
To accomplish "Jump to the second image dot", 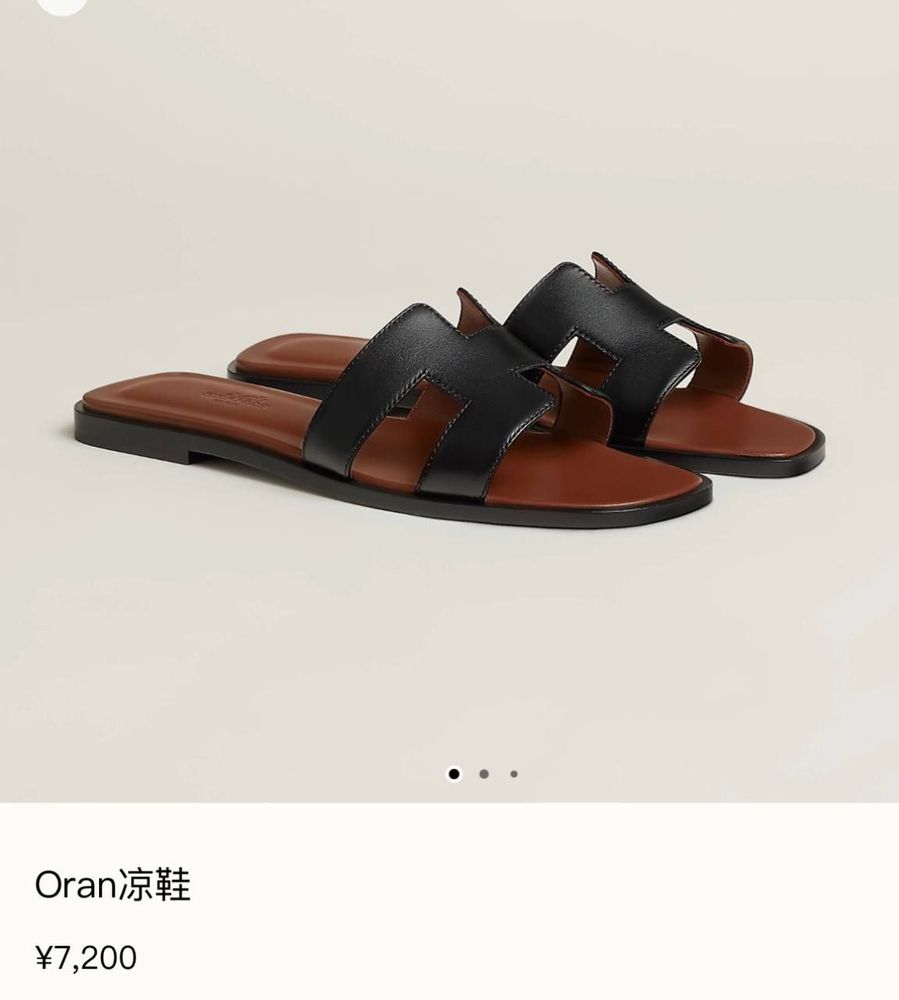I will coord(484,774).
